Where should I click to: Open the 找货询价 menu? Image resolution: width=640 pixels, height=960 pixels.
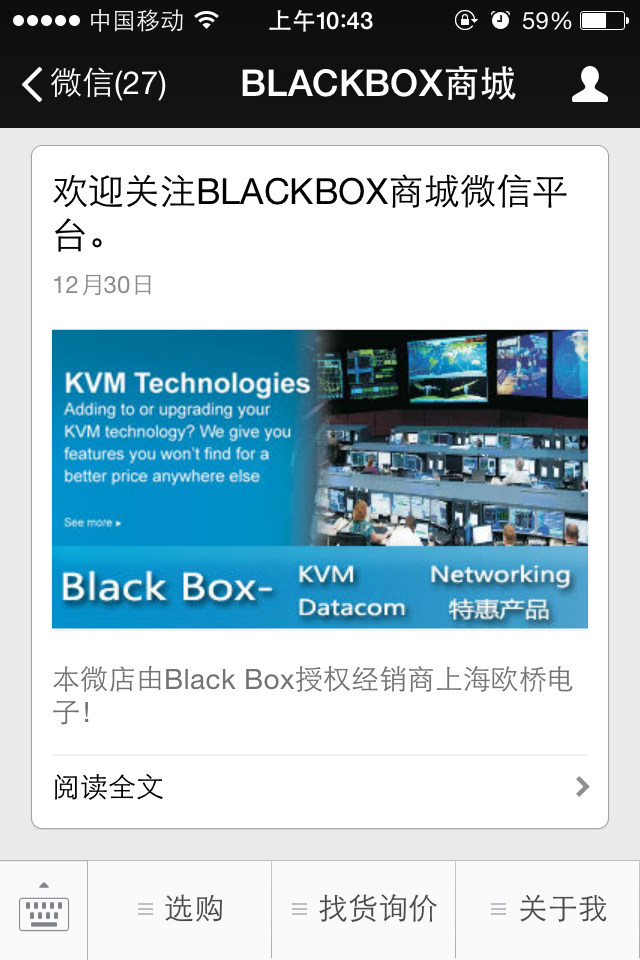point(364,910)
